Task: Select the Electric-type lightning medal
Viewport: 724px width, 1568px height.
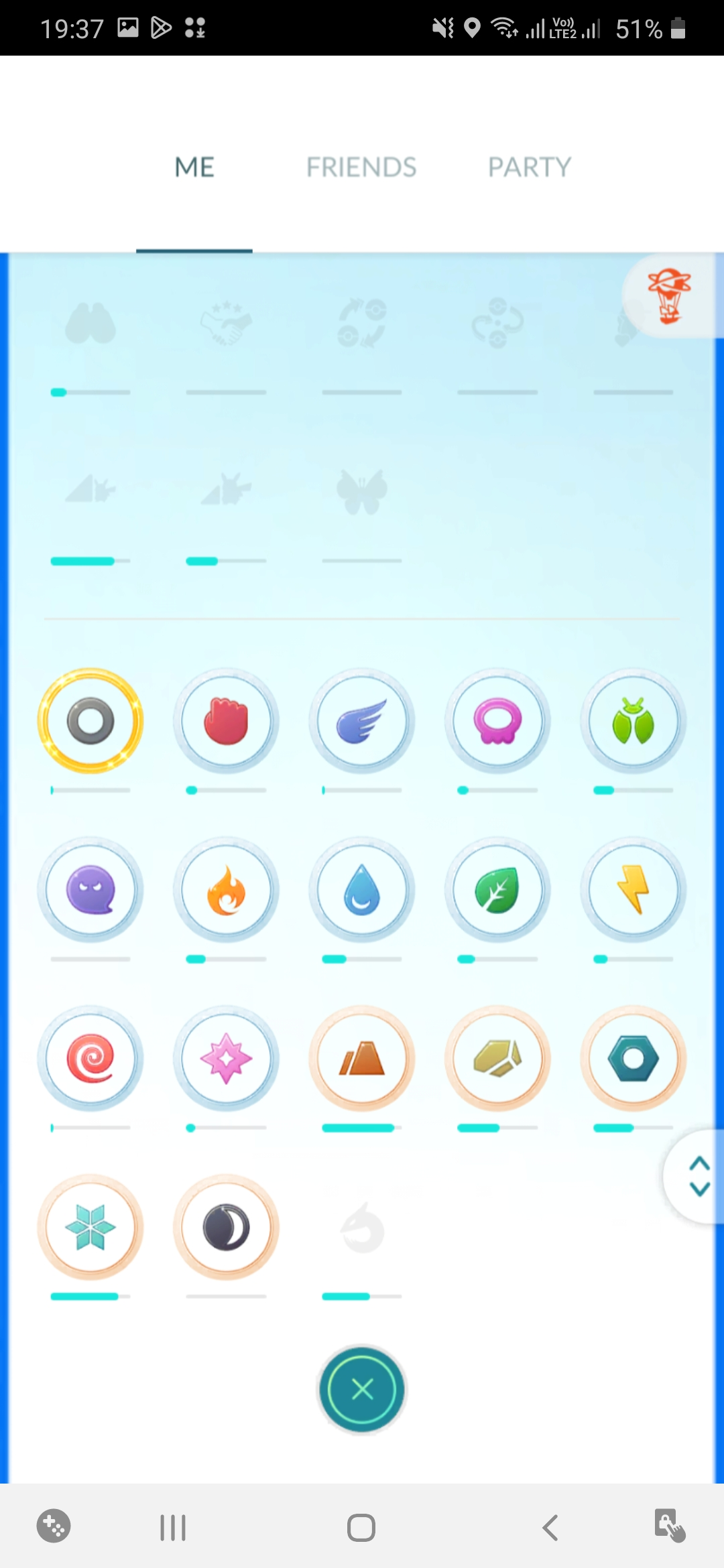Action: (x=633, y=890)
